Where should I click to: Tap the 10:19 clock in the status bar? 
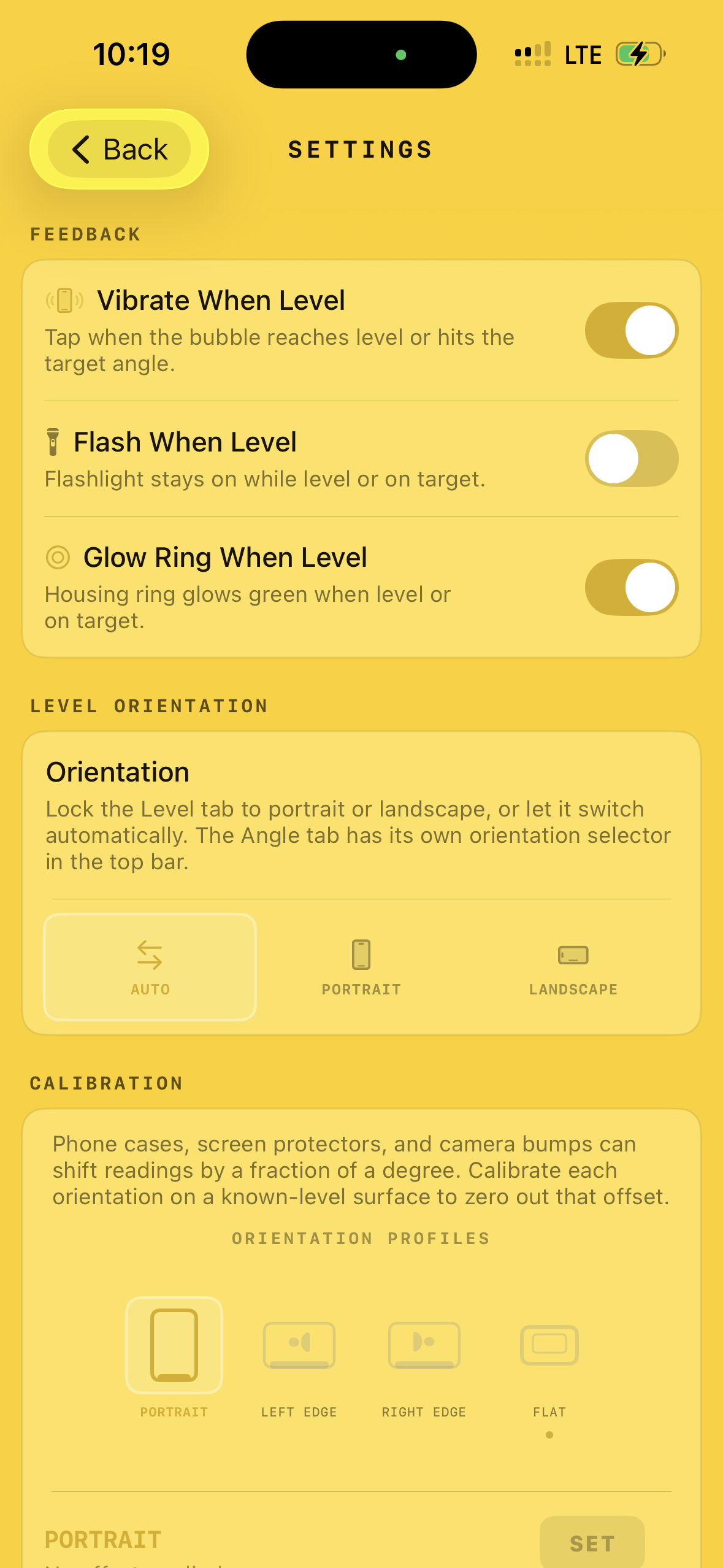(x=131, y=54)
